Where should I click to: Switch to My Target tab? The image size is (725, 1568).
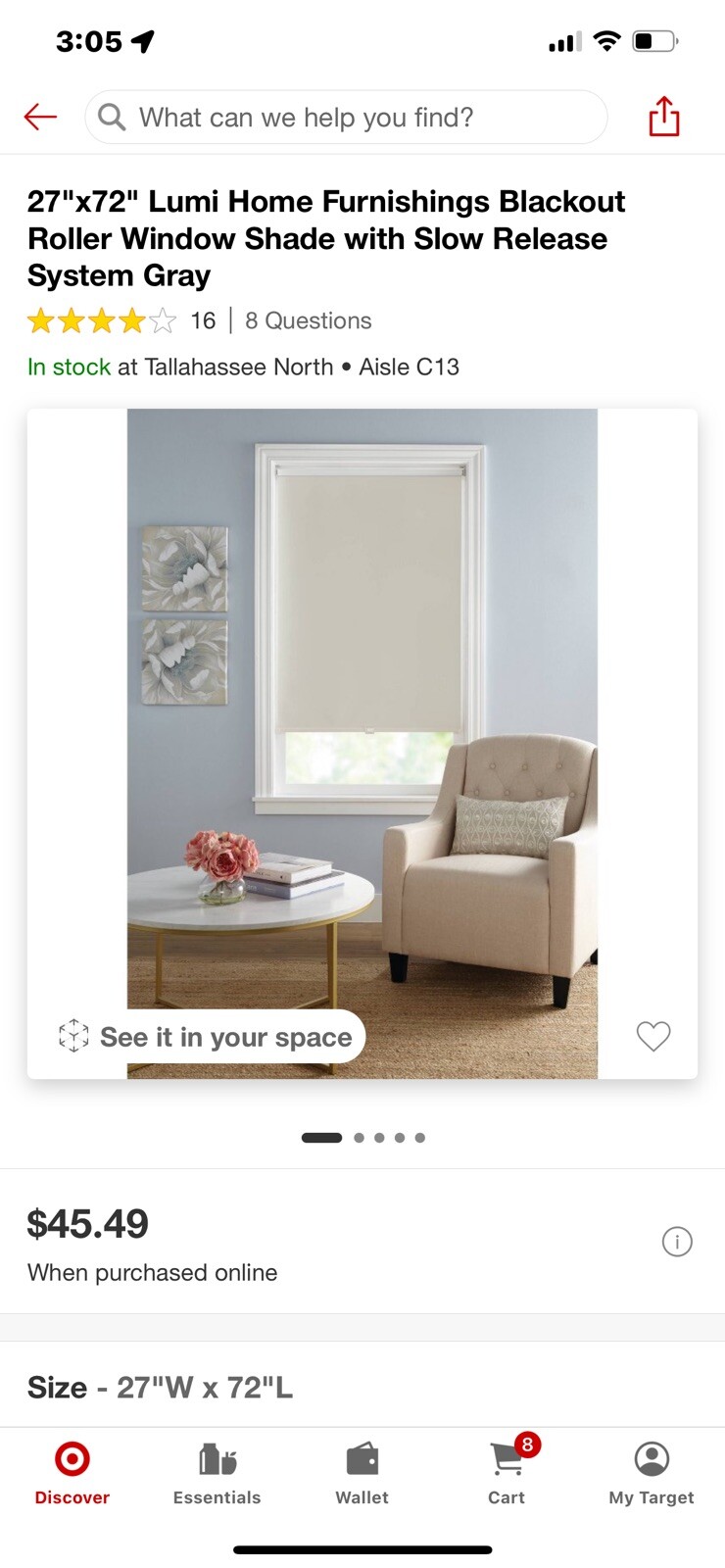[x=652, y=1473]
